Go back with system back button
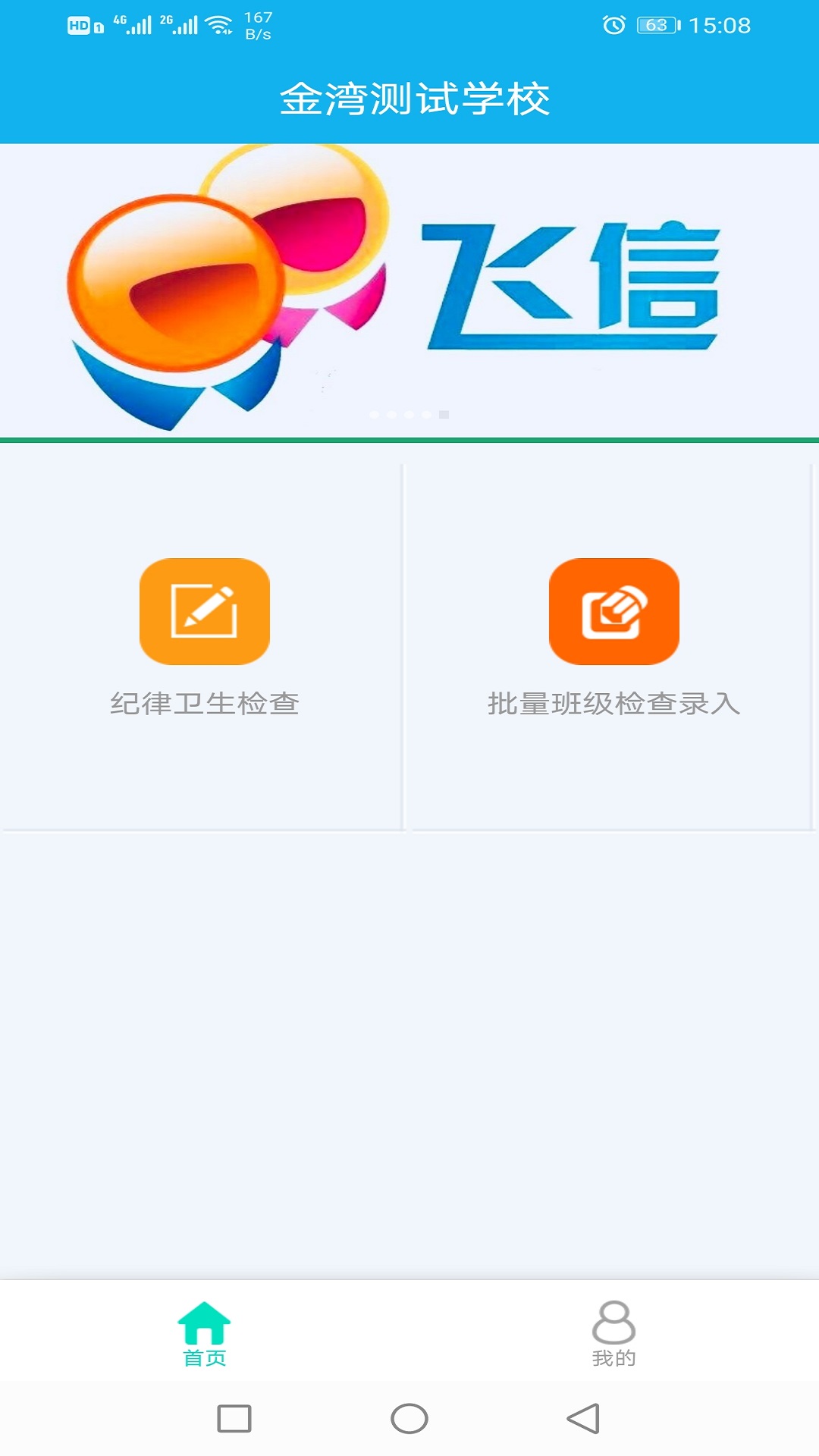 pyautogui.click(x=583, y=1418)
